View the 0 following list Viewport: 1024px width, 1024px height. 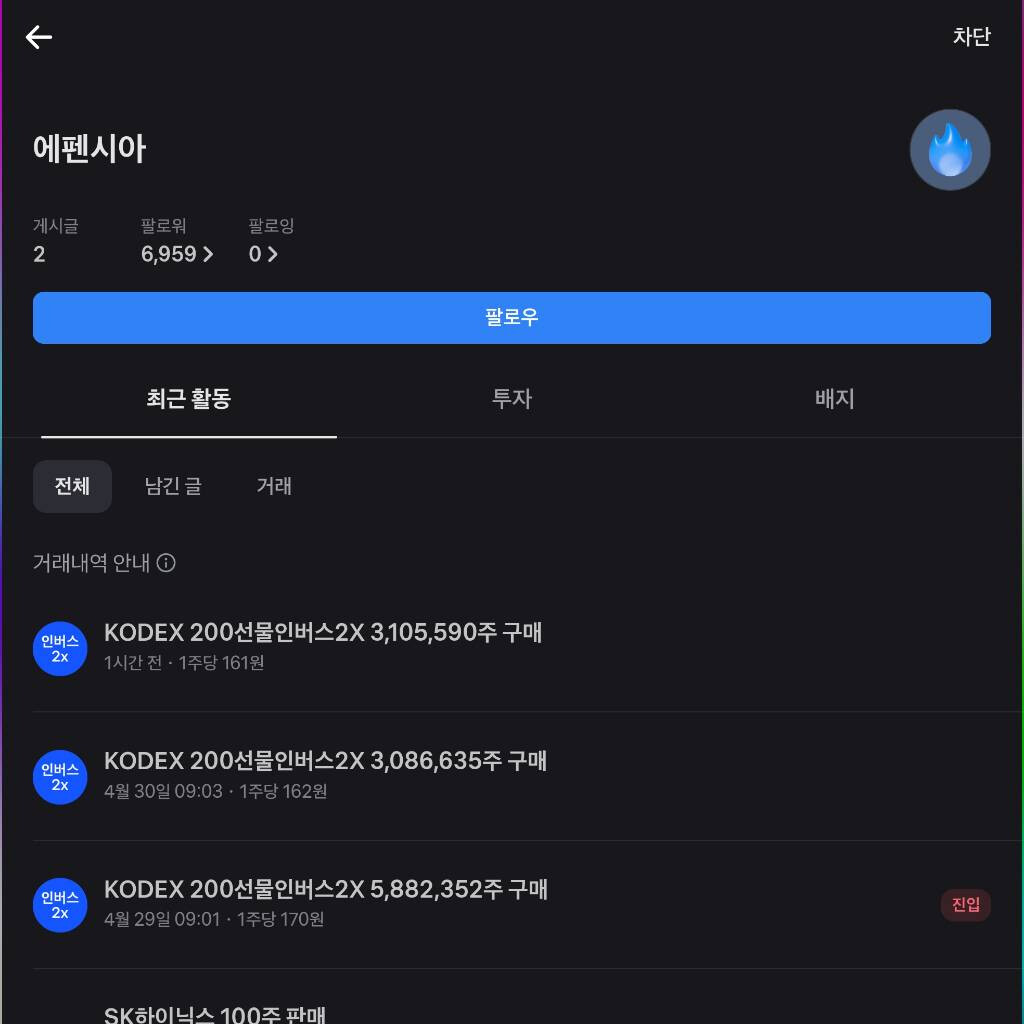[263, 254]
